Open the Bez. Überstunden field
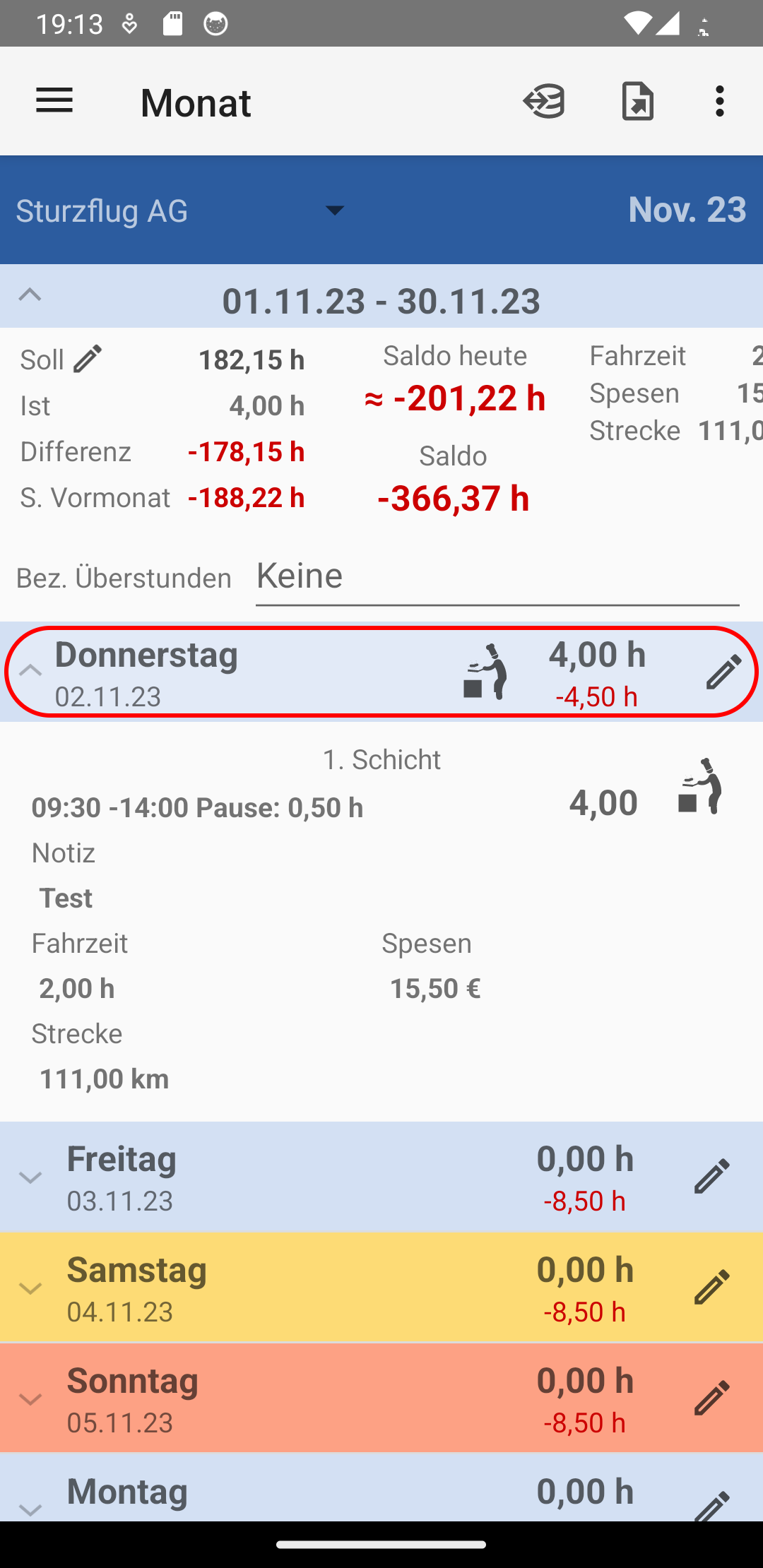The height and width of the screenshot is (1568, 763). tap(497, 577)
